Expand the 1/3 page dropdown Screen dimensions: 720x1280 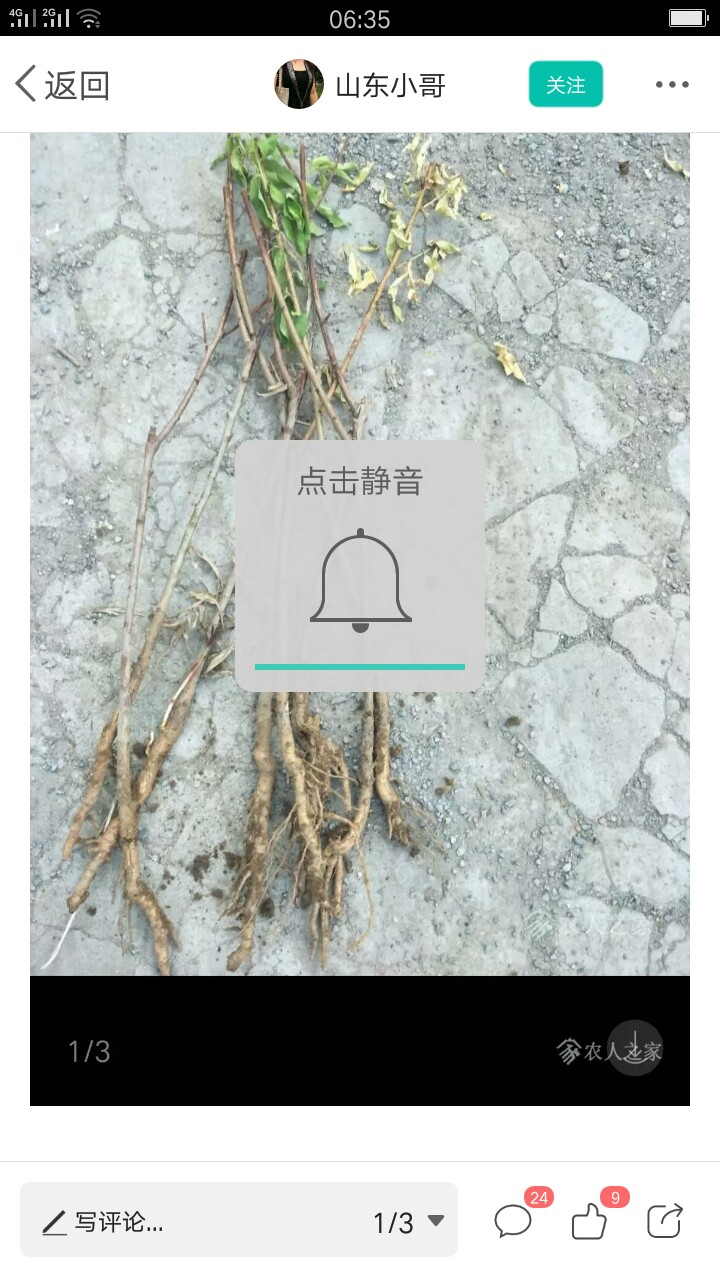[x=408, y=1221]
